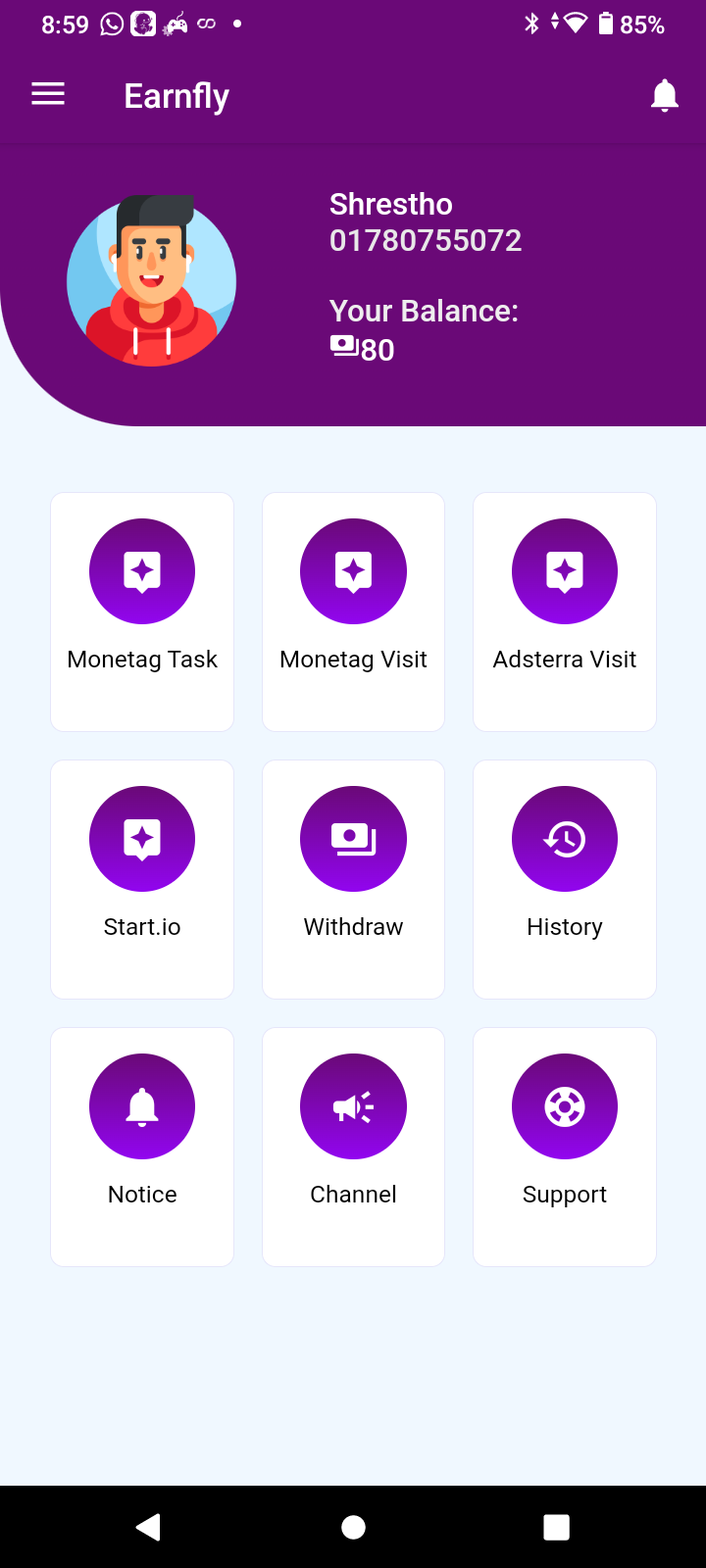Tap the system back button

click(149, 1527)
